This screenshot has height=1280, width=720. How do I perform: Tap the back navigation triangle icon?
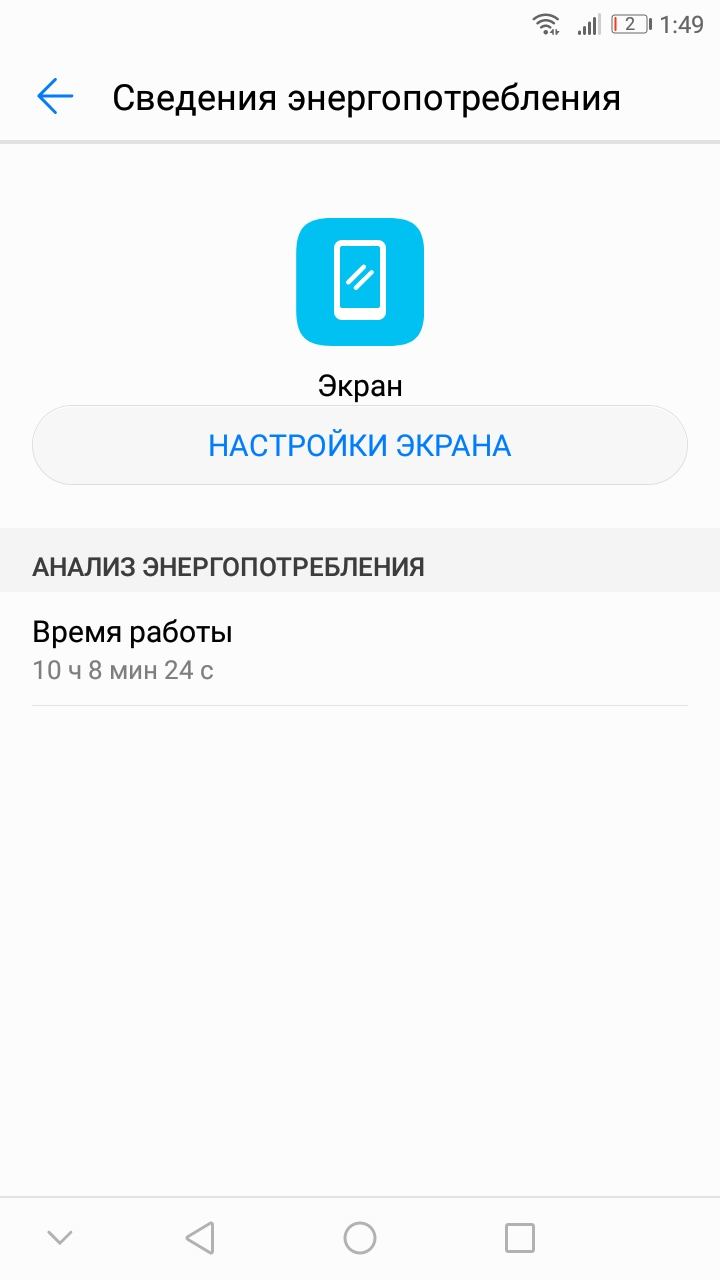[x=200, y=1237]
